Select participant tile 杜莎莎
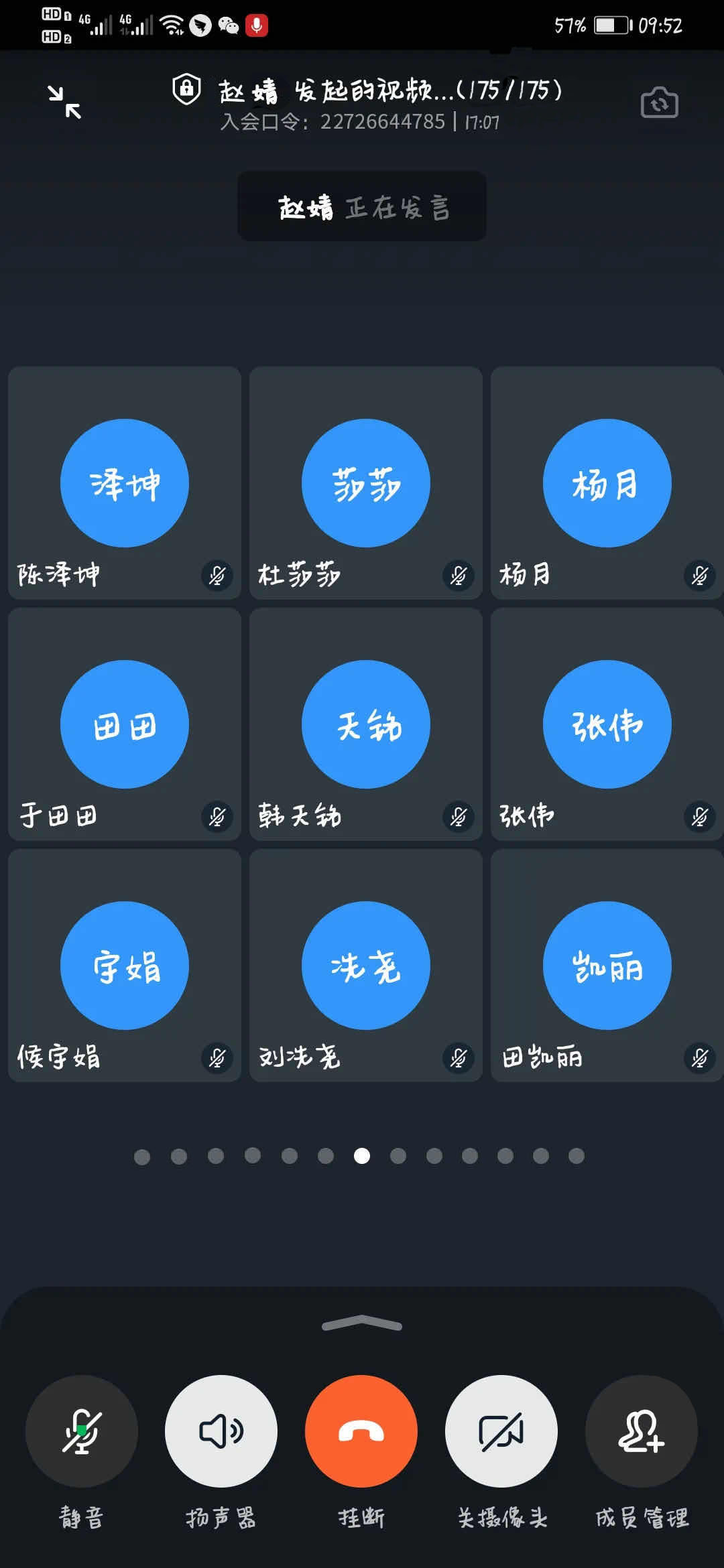724x1568 pixels. tap(366, 482)
